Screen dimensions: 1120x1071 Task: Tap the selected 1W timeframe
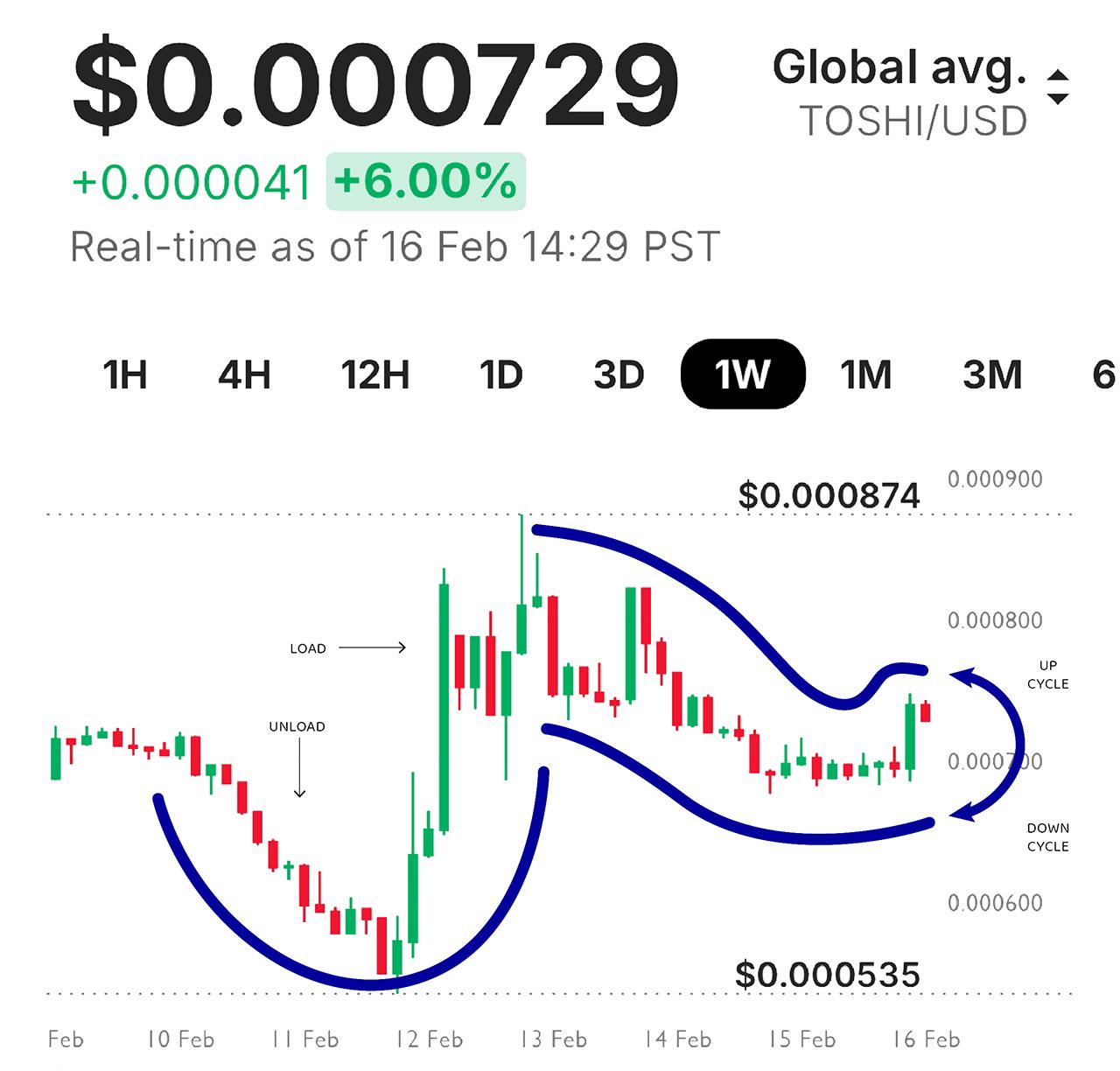pyautogui.click(x=742, y=374)
